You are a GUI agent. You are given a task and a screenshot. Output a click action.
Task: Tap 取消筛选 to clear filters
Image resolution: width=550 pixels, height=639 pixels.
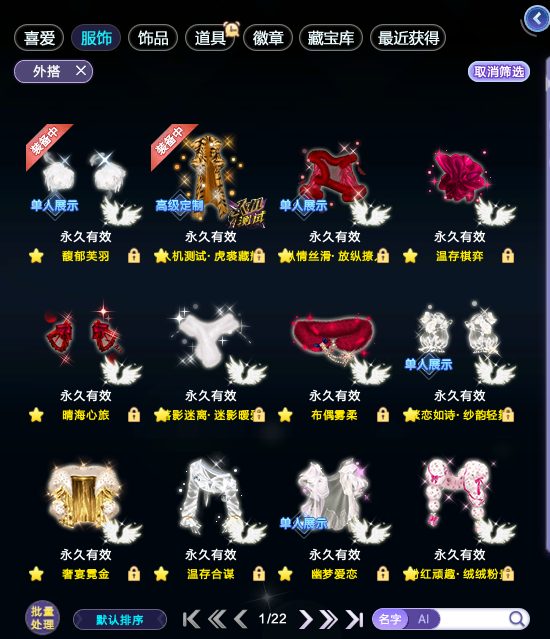[x=499, y=72]
